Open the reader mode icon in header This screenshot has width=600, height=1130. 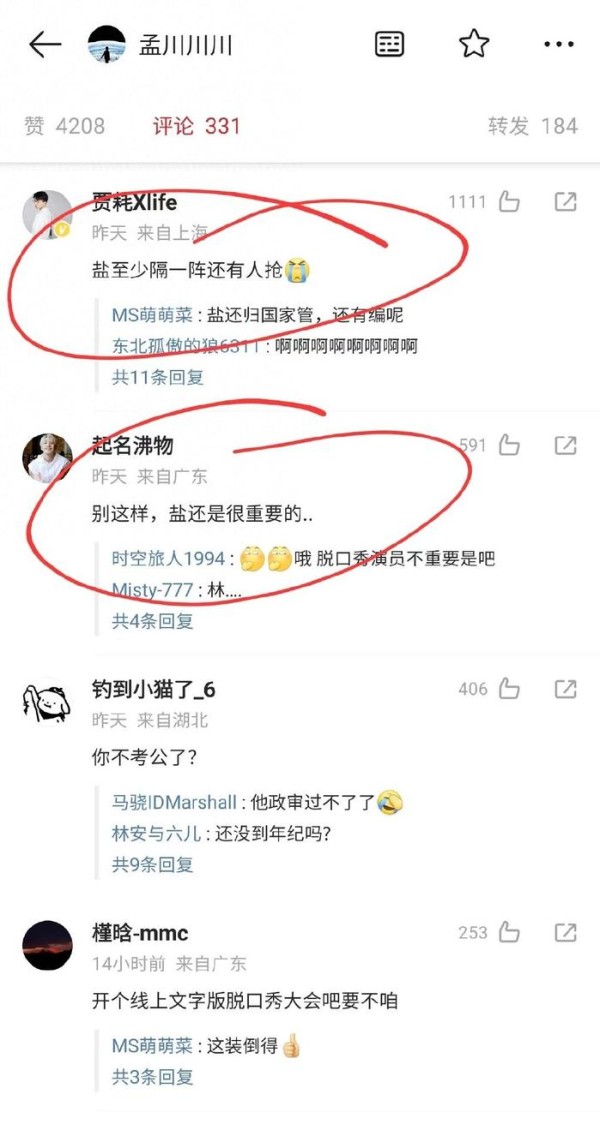click(389, 44)
